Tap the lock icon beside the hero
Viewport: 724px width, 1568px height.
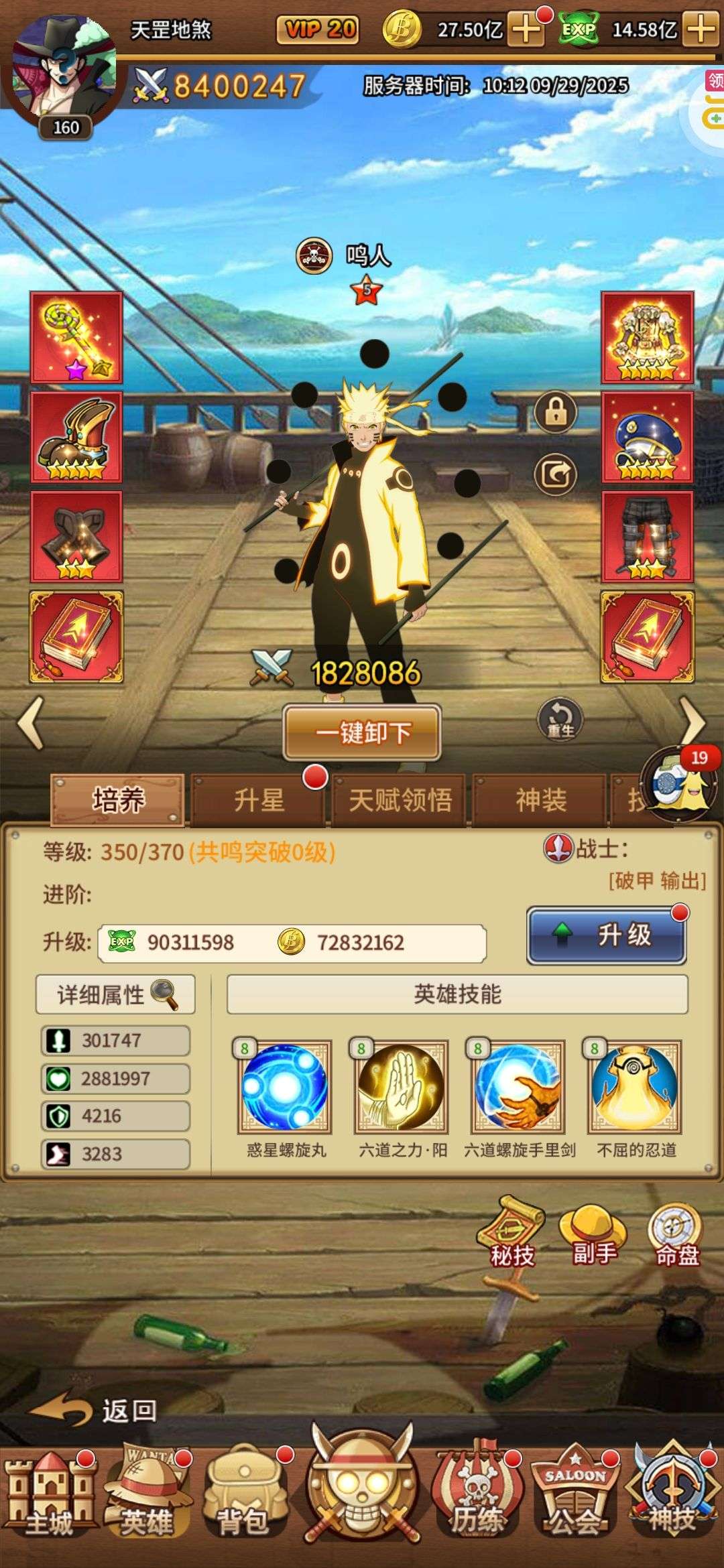tap(556, 411)
